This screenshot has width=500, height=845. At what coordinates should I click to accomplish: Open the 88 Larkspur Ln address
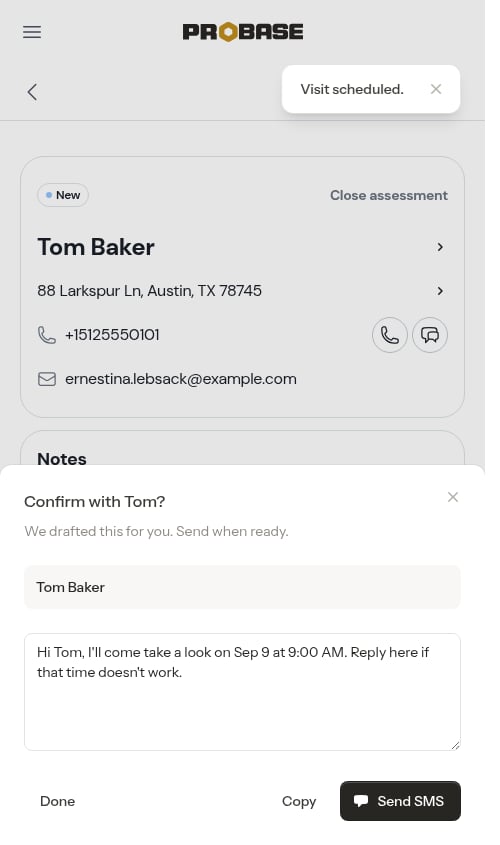tap(242, 291)
